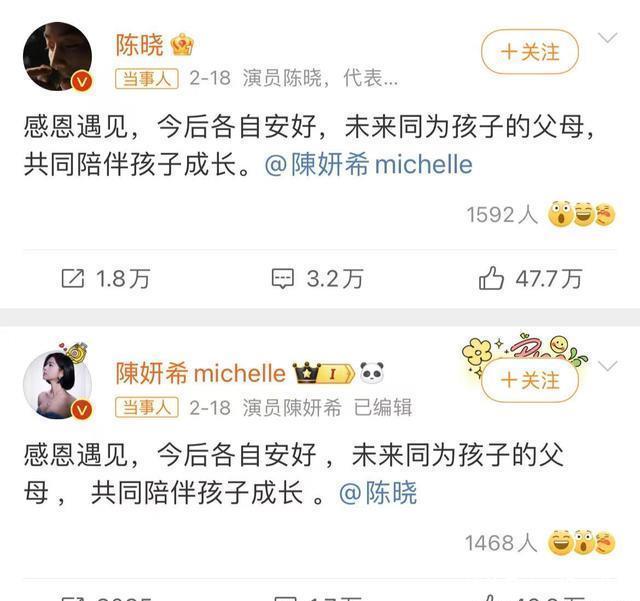
Task: Tap 陳妍希 michelle's avatar
Action: coord(58,385)
